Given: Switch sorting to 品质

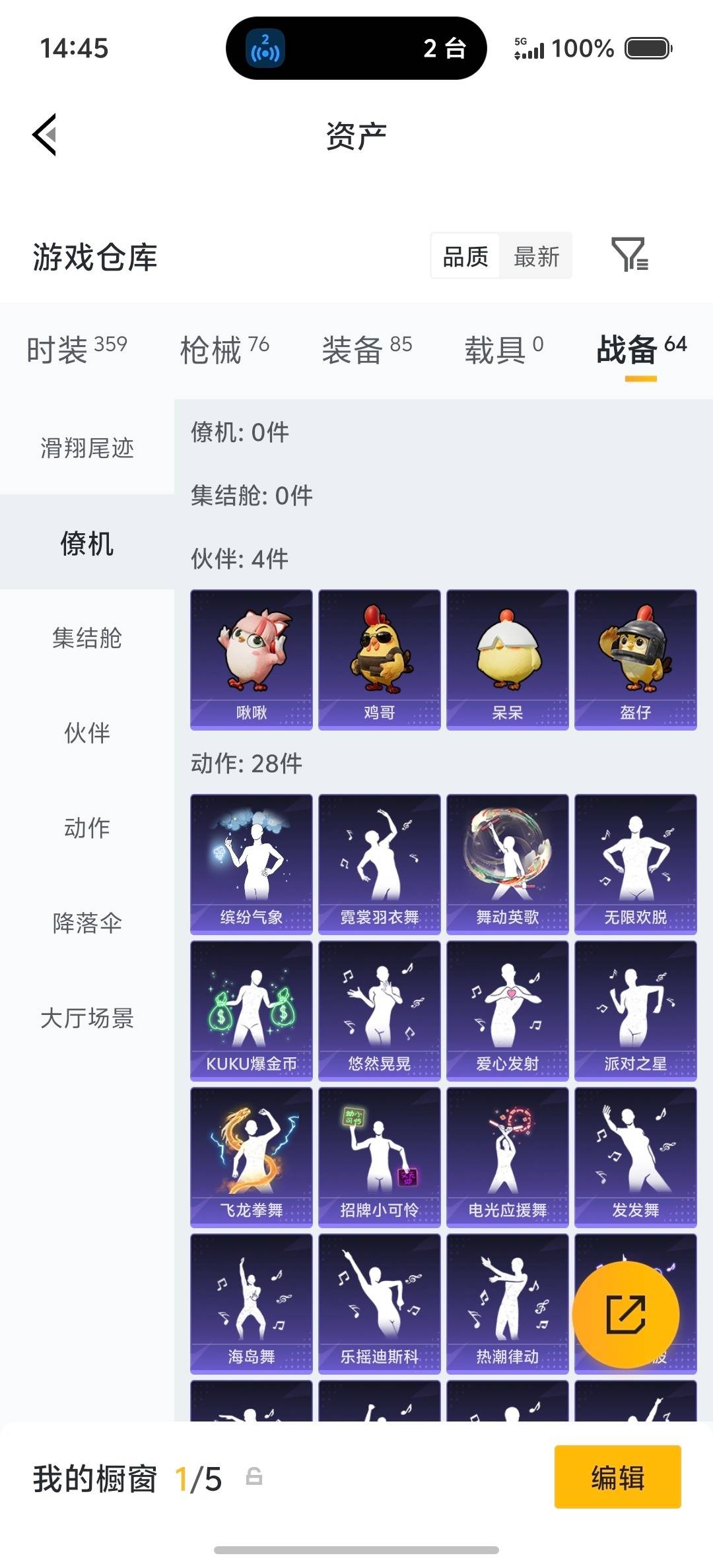Looking at the screenshot, I should (465, 256).
